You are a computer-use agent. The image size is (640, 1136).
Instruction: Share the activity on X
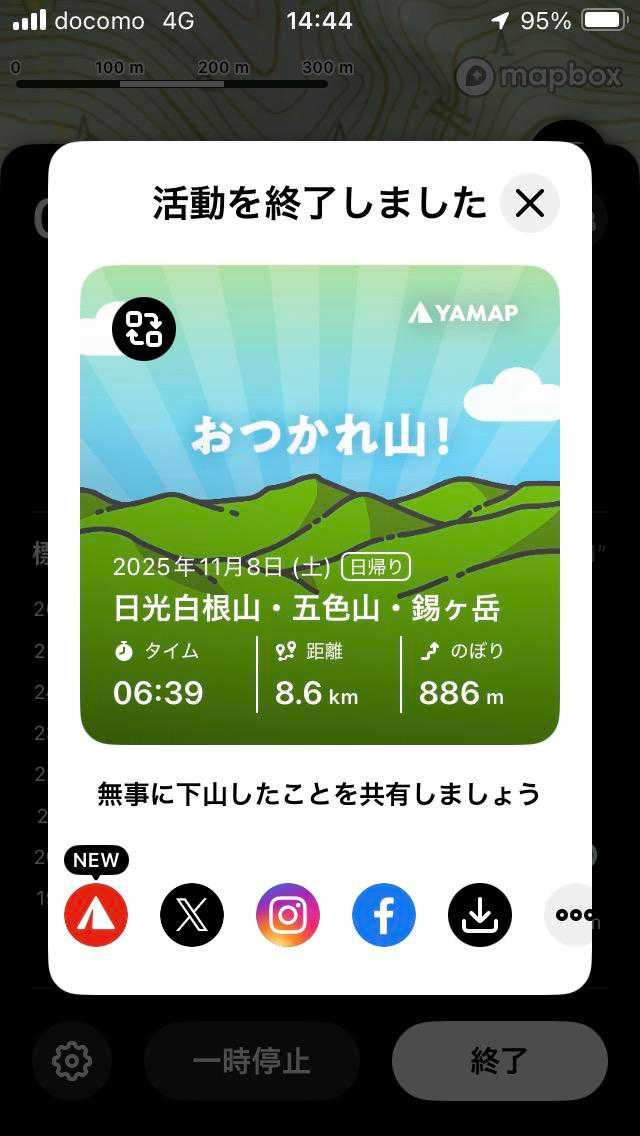coord(192,915)
